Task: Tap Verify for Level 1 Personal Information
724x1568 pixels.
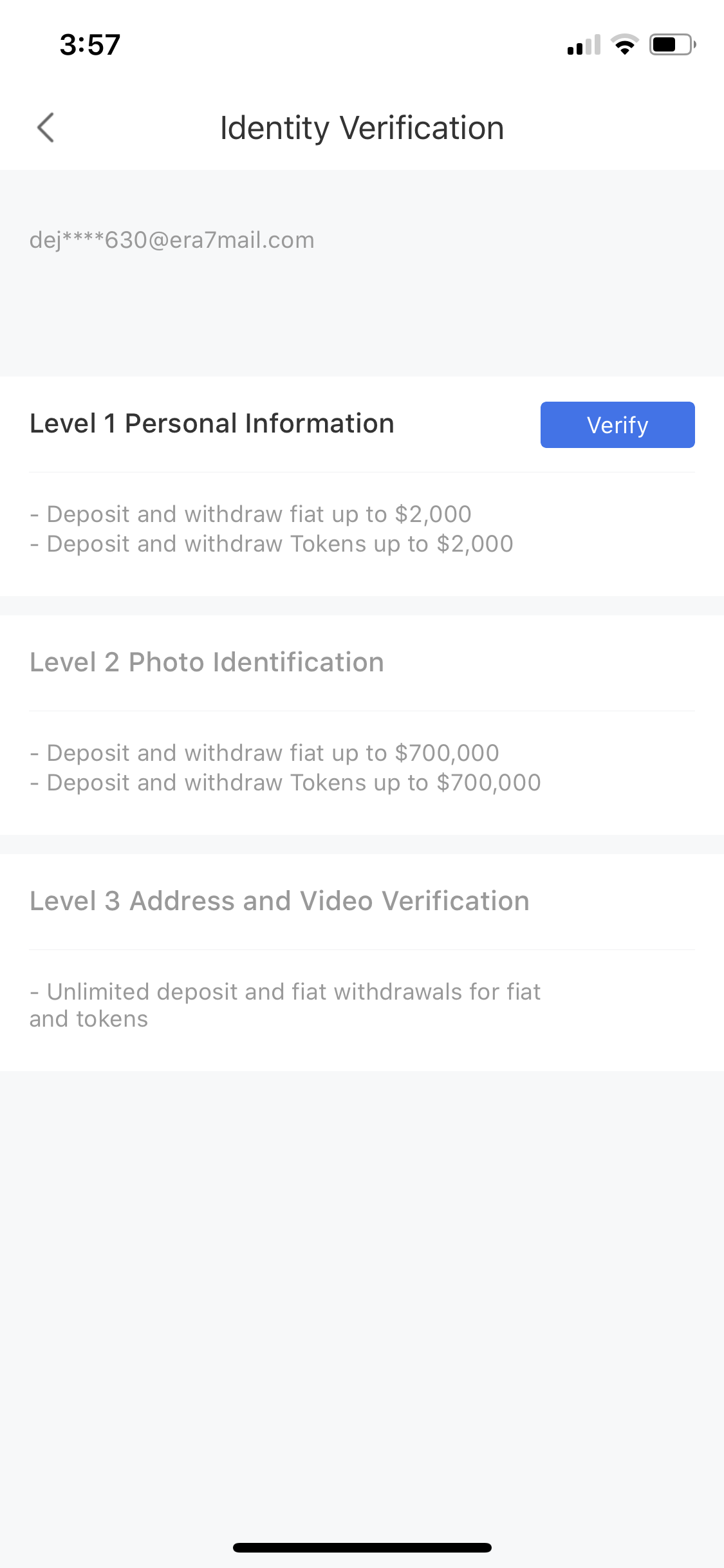Action: click(617, 425)
